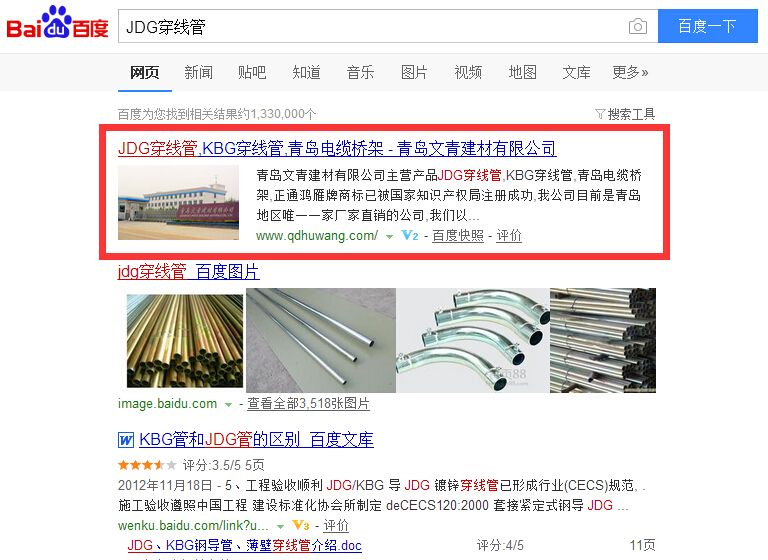Switch to the 文库 tab
This screenshot has width=768, height=560.
tap(576, 72)
